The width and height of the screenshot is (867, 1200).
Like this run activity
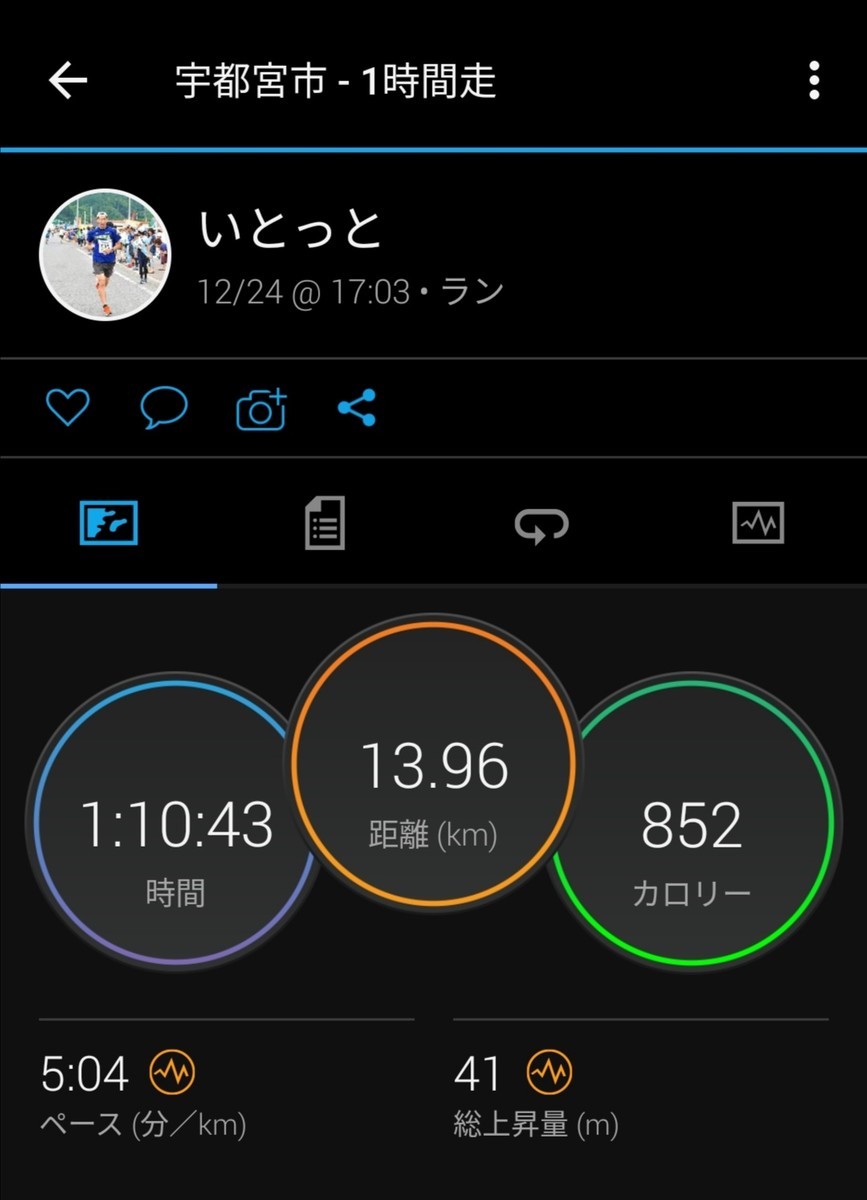pos(68,408)
